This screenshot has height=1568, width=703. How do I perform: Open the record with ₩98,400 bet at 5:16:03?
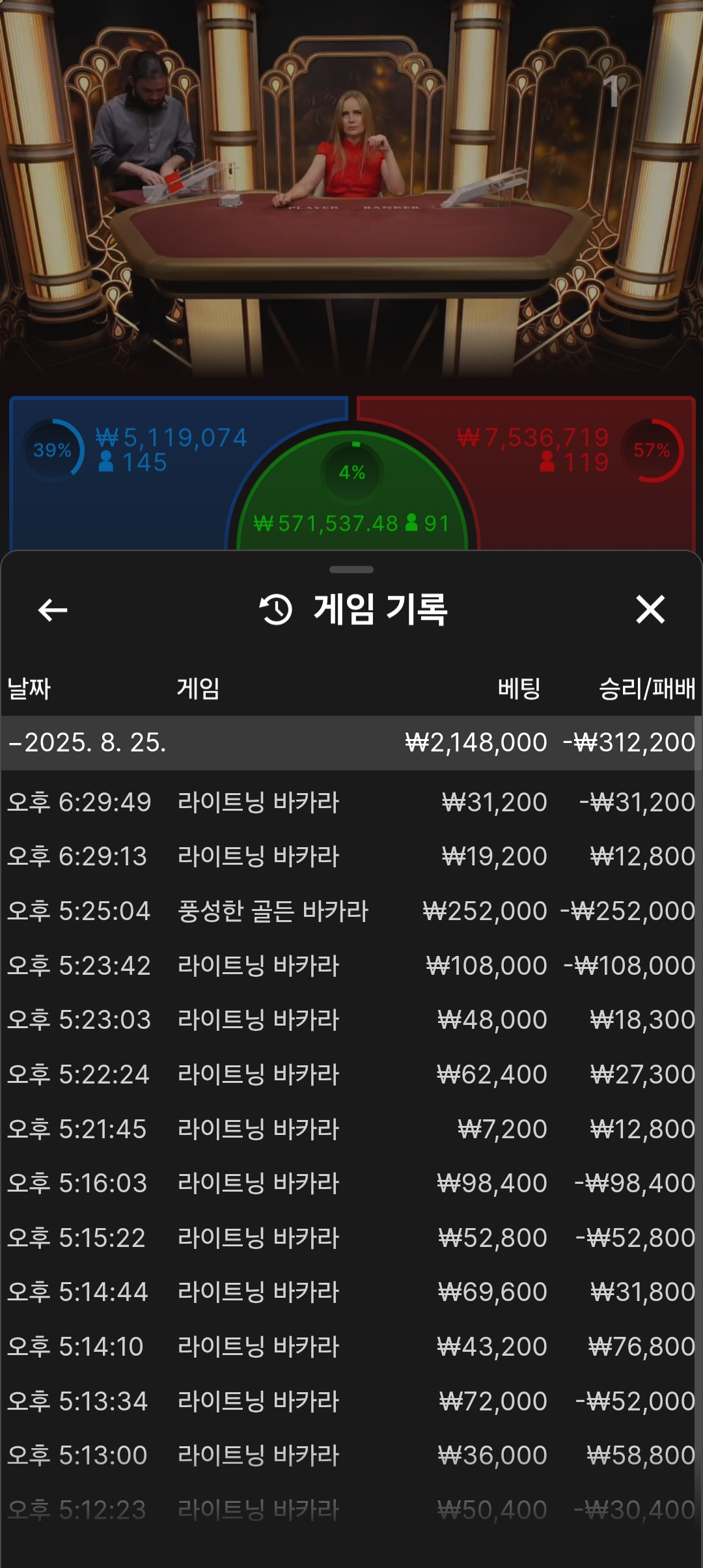pos(351,1183)
